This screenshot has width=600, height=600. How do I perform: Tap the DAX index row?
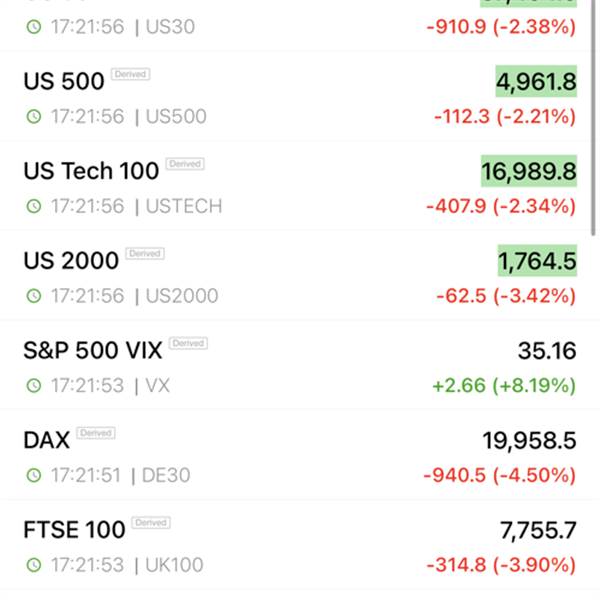(x=300, y=456)
